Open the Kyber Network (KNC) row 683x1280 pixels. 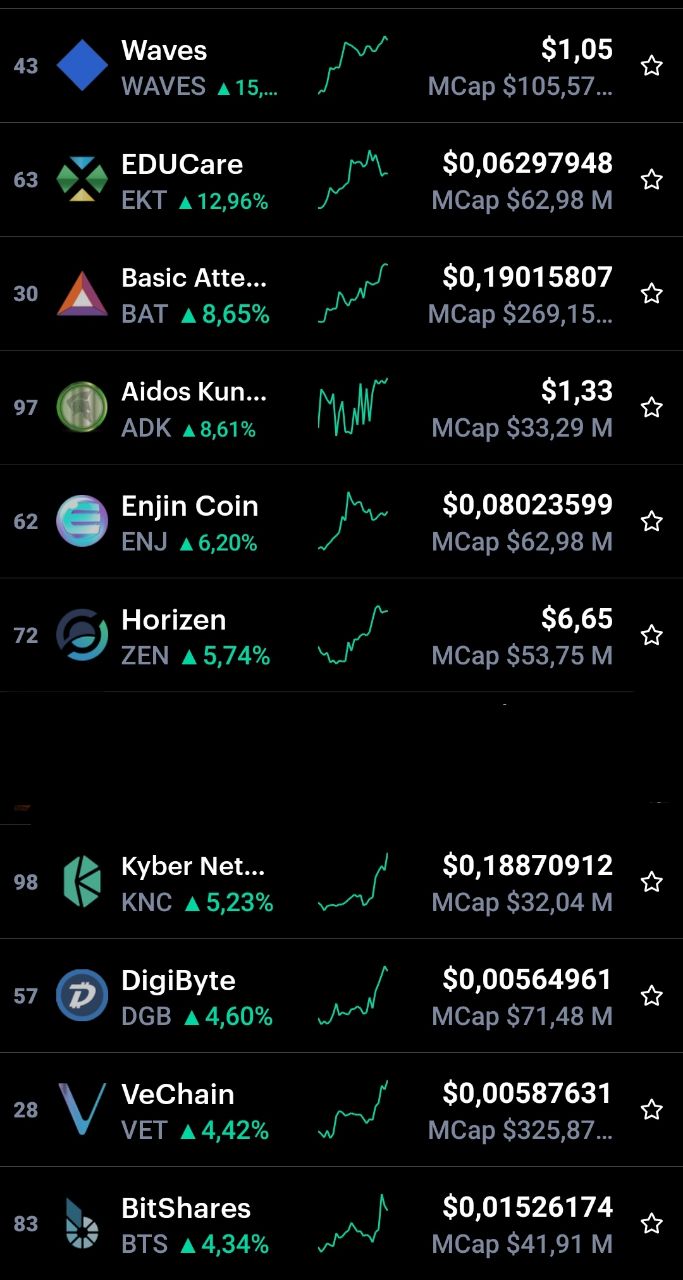tap(341, 882)
